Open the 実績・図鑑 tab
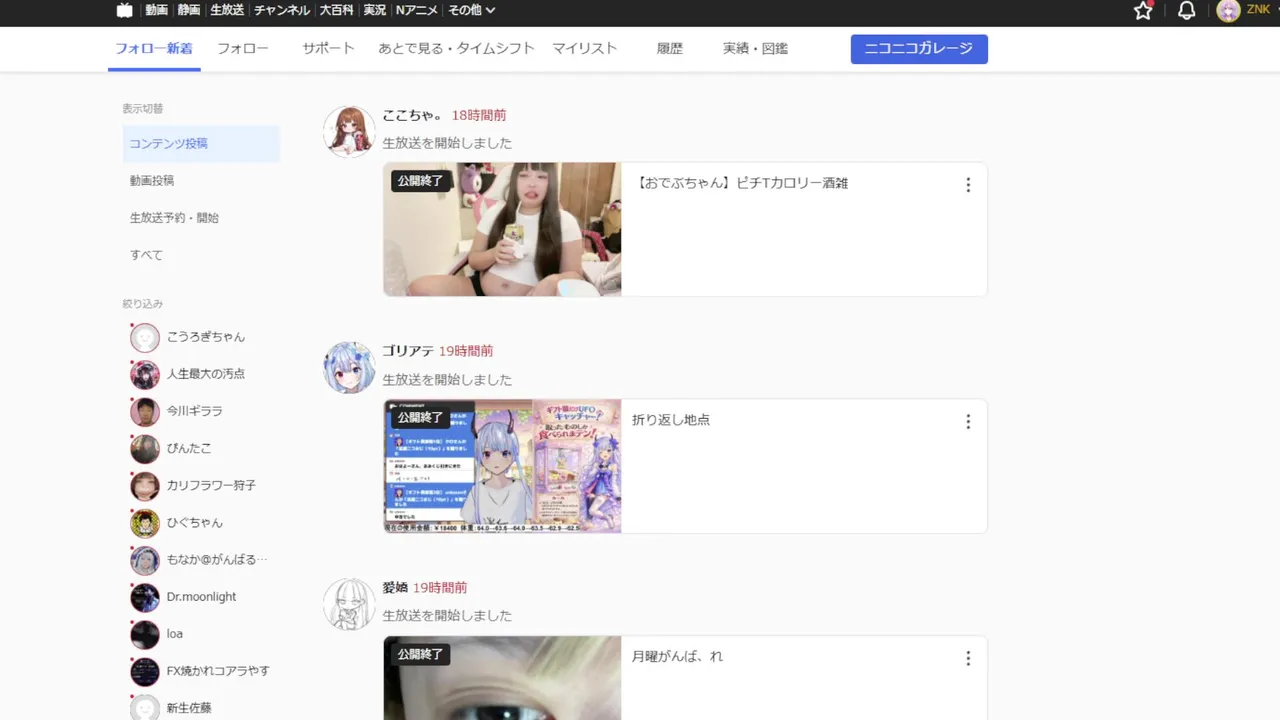The height and width of the screenshot is (720, 1280). point(755,48)
